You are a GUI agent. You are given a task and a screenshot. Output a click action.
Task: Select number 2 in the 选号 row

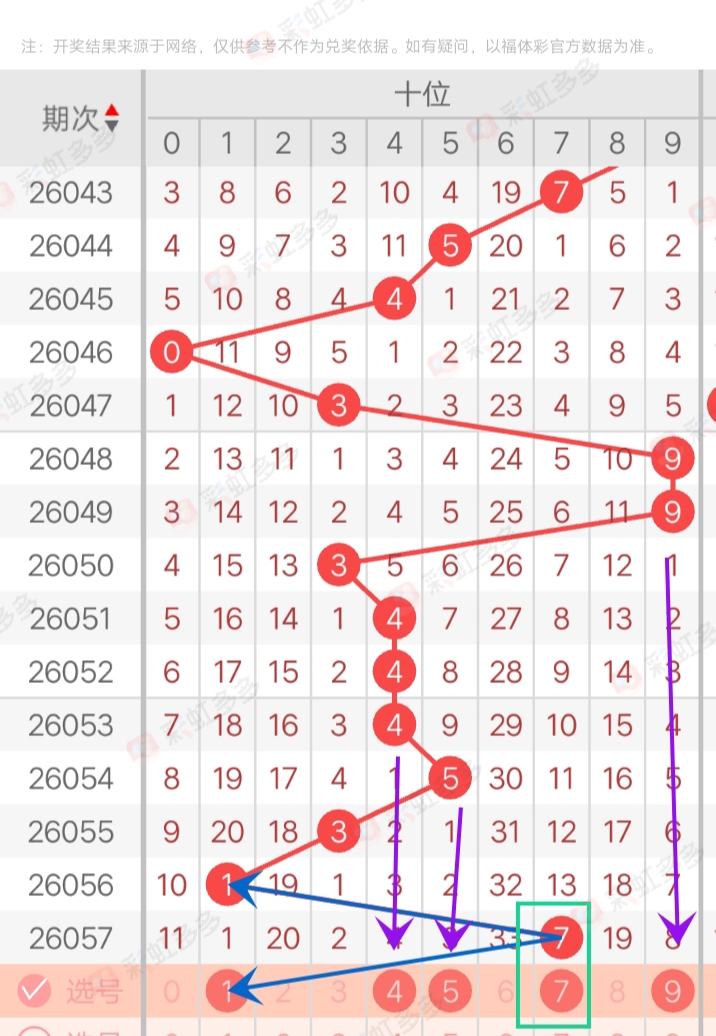point(283,991)
